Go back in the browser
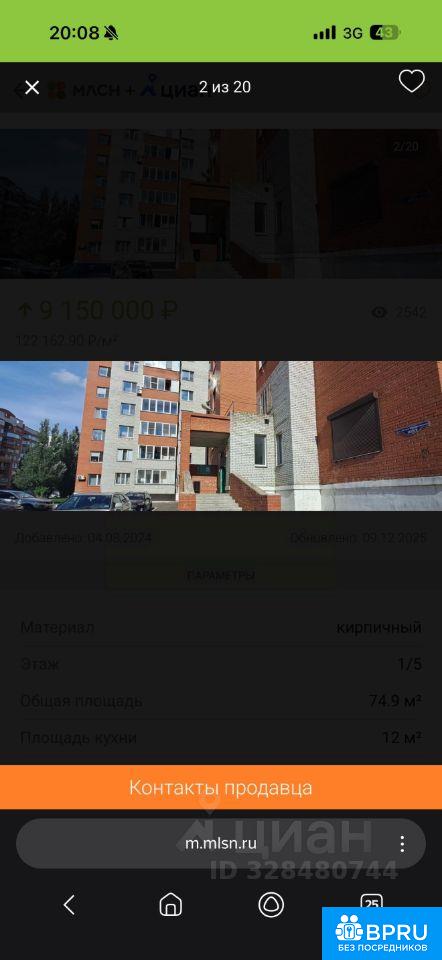 (69, 904)
